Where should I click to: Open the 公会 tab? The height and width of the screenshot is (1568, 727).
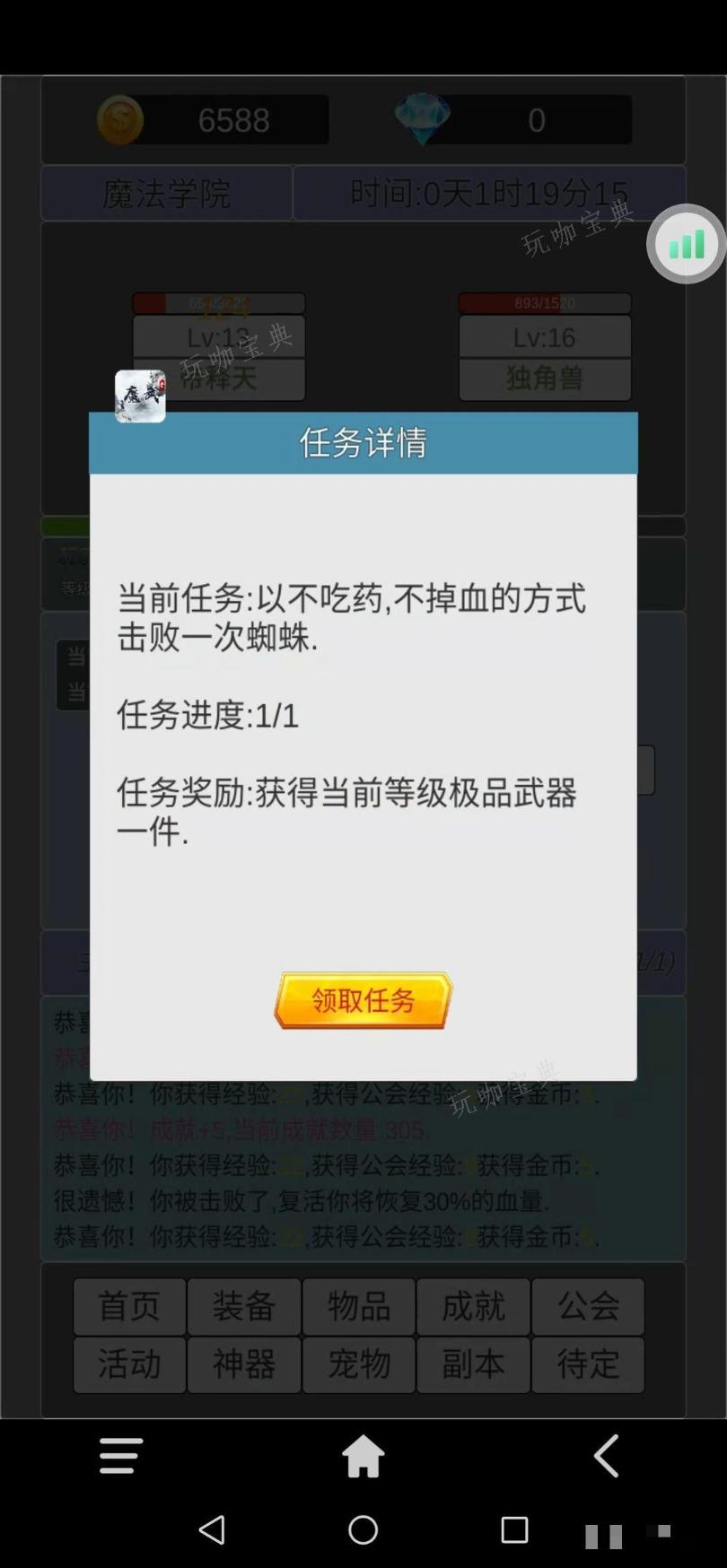click(588, 1306)
